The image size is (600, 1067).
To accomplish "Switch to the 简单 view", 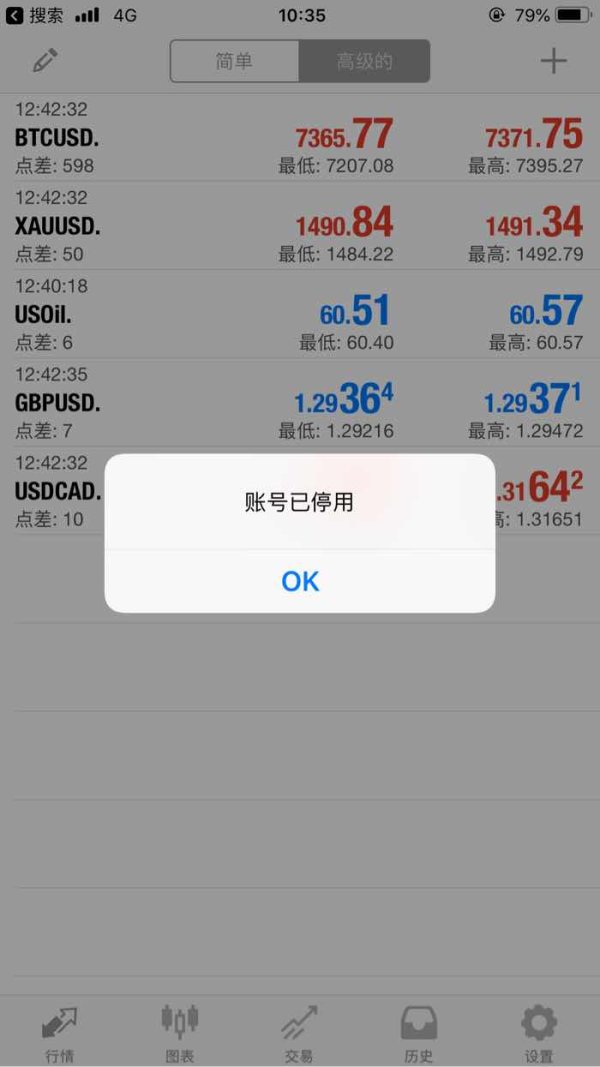I will 235,61.
